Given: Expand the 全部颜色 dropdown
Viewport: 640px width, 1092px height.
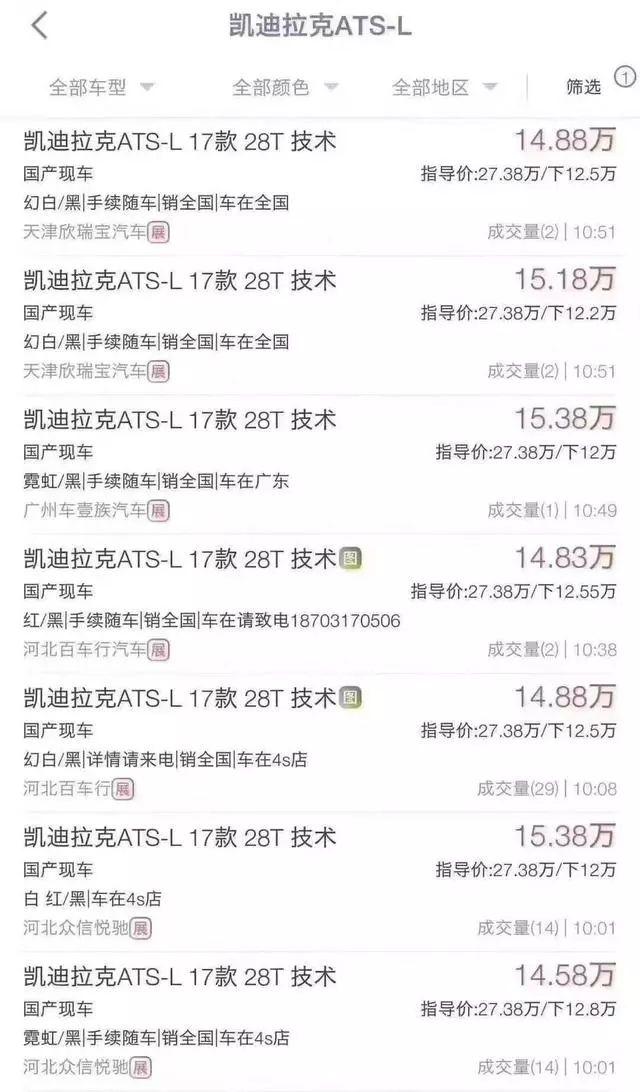Looking at the screenshot, I should click(x=286, y=88).
